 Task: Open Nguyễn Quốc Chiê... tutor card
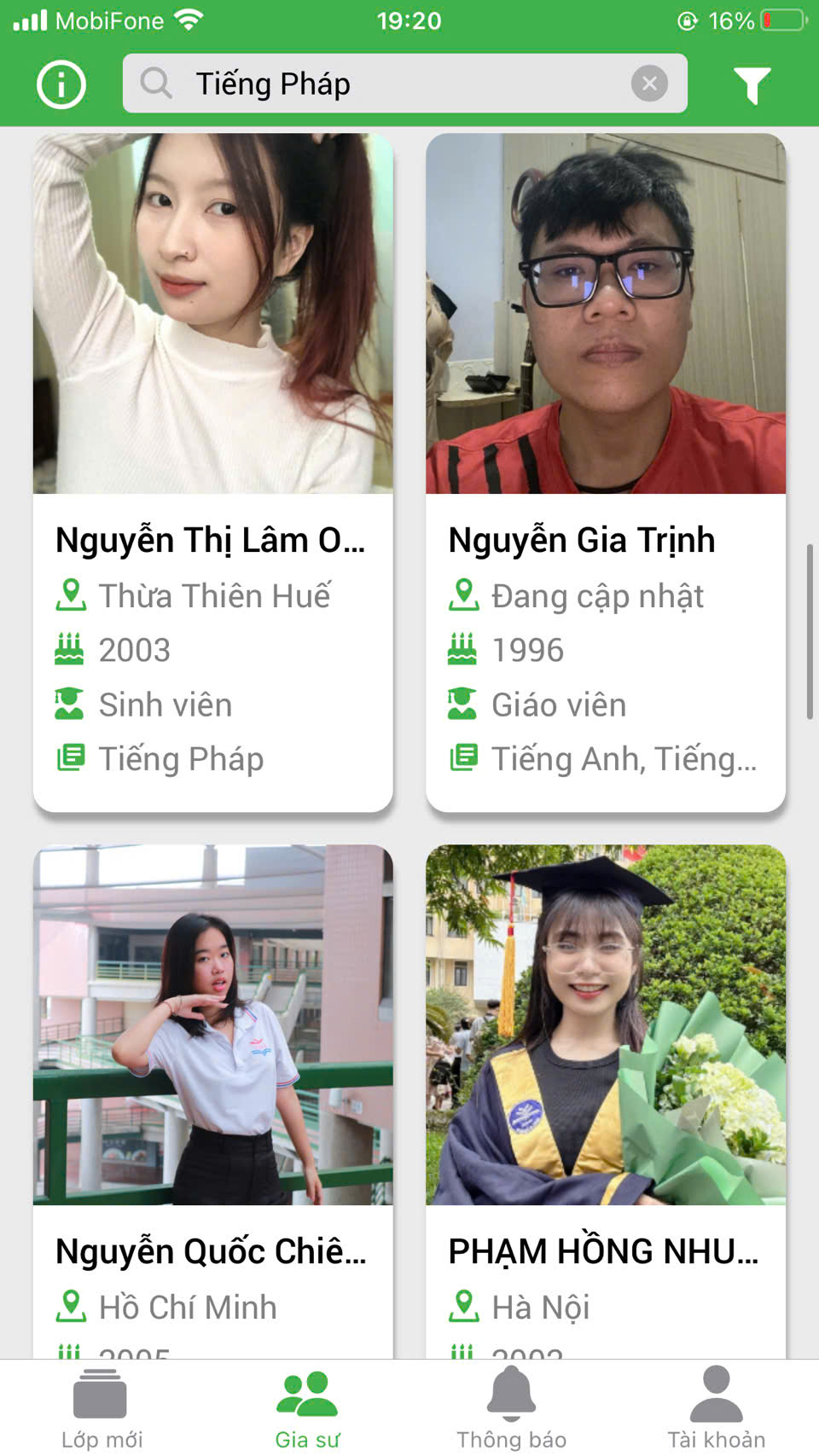pyautogui.click(x=212, y=1100)
